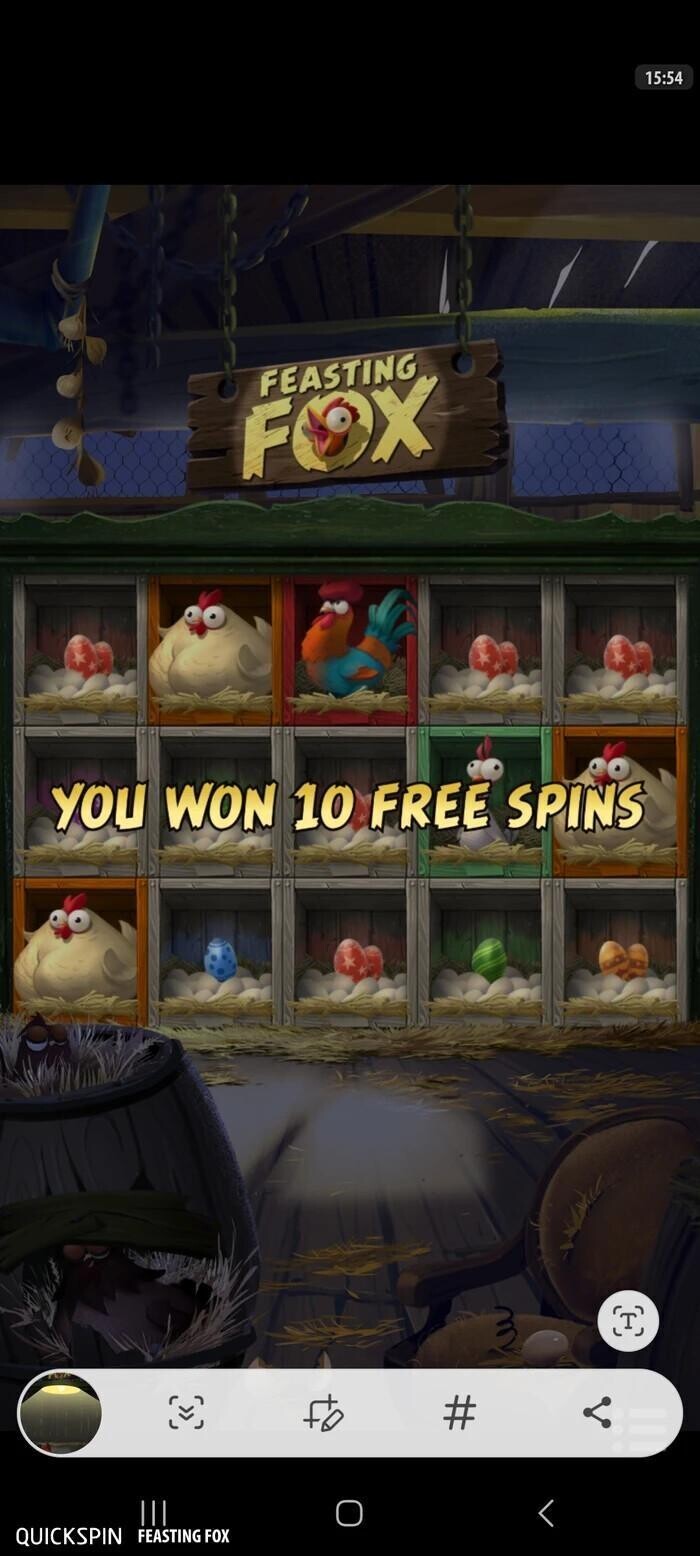Share the captured screenshot
The image size is (700, 1556).
coord(597,1412)
